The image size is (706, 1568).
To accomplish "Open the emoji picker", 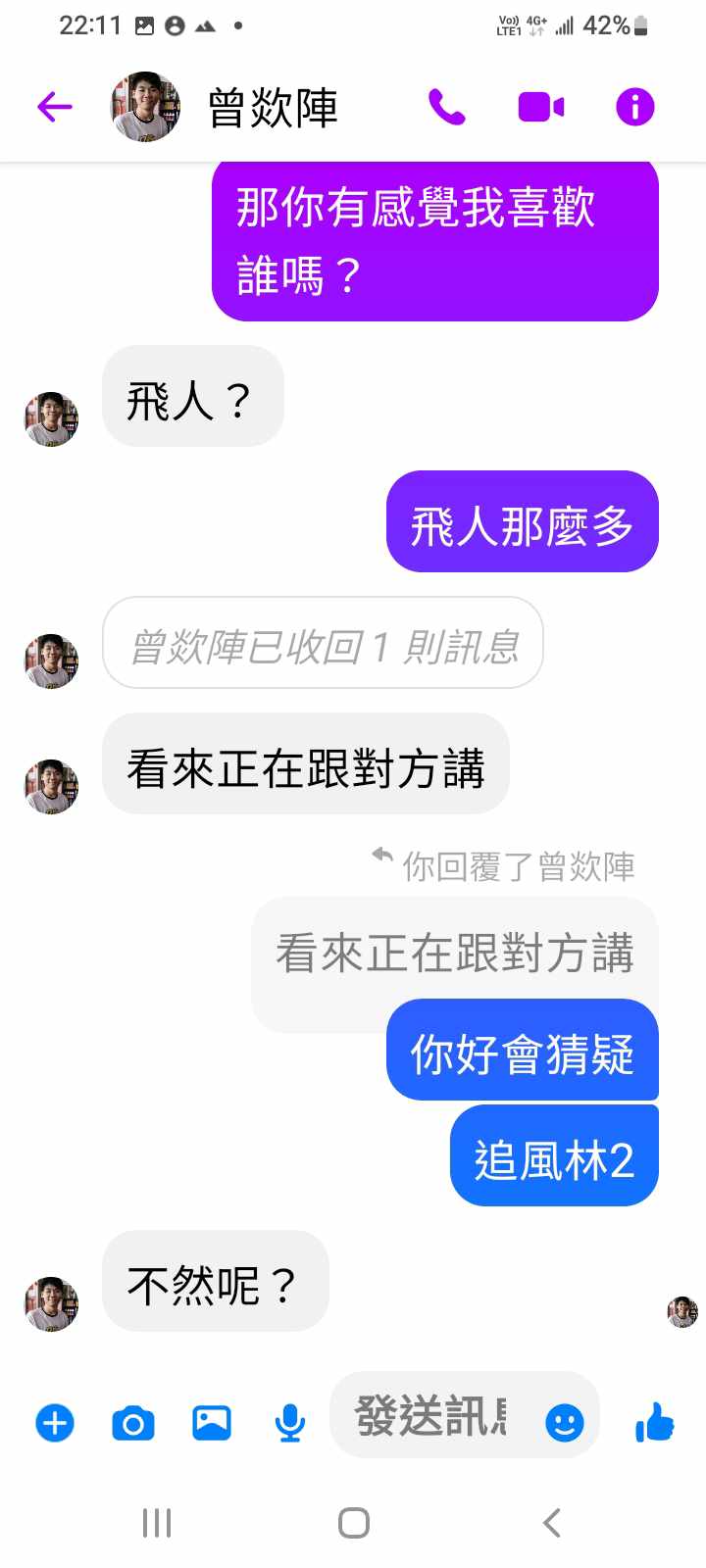I will click(x=565, y=1422).
